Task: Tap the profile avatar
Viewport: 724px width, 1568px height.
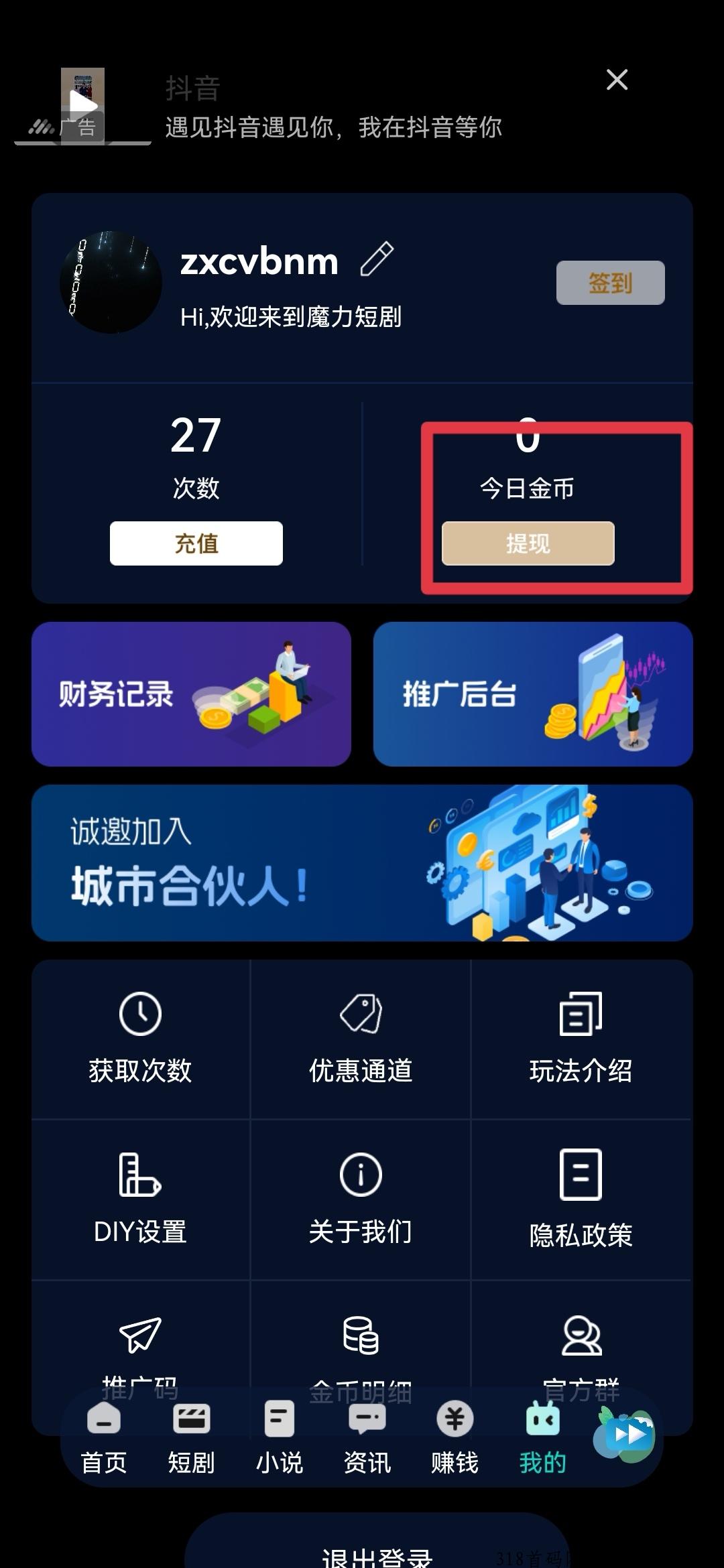Action: pos(111,282)
